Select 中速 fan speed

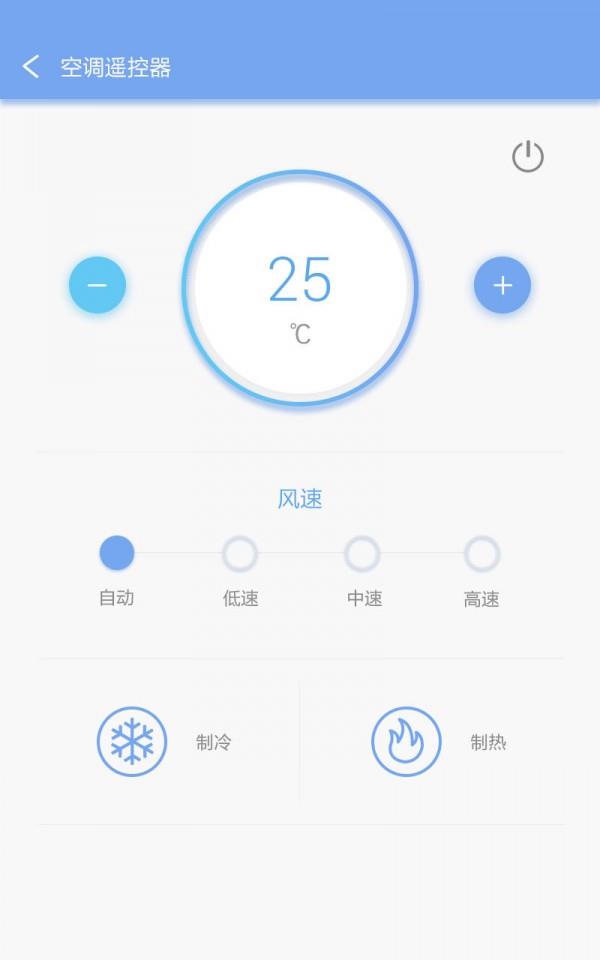pos(362,553)
